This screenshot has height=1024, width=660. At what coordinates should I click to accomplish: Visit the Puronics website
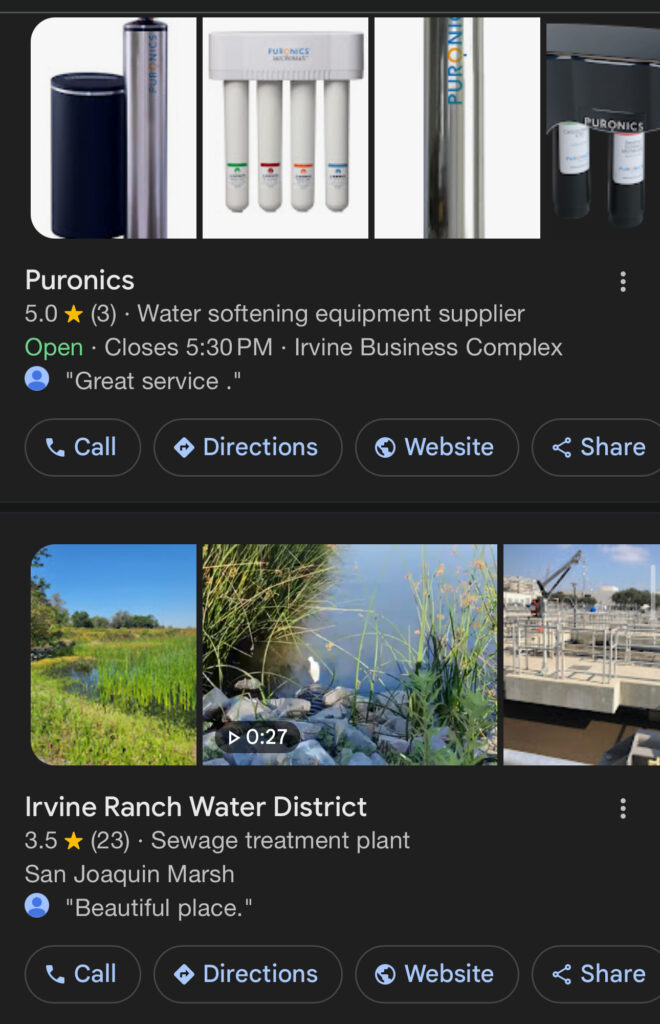pos(436,447)
